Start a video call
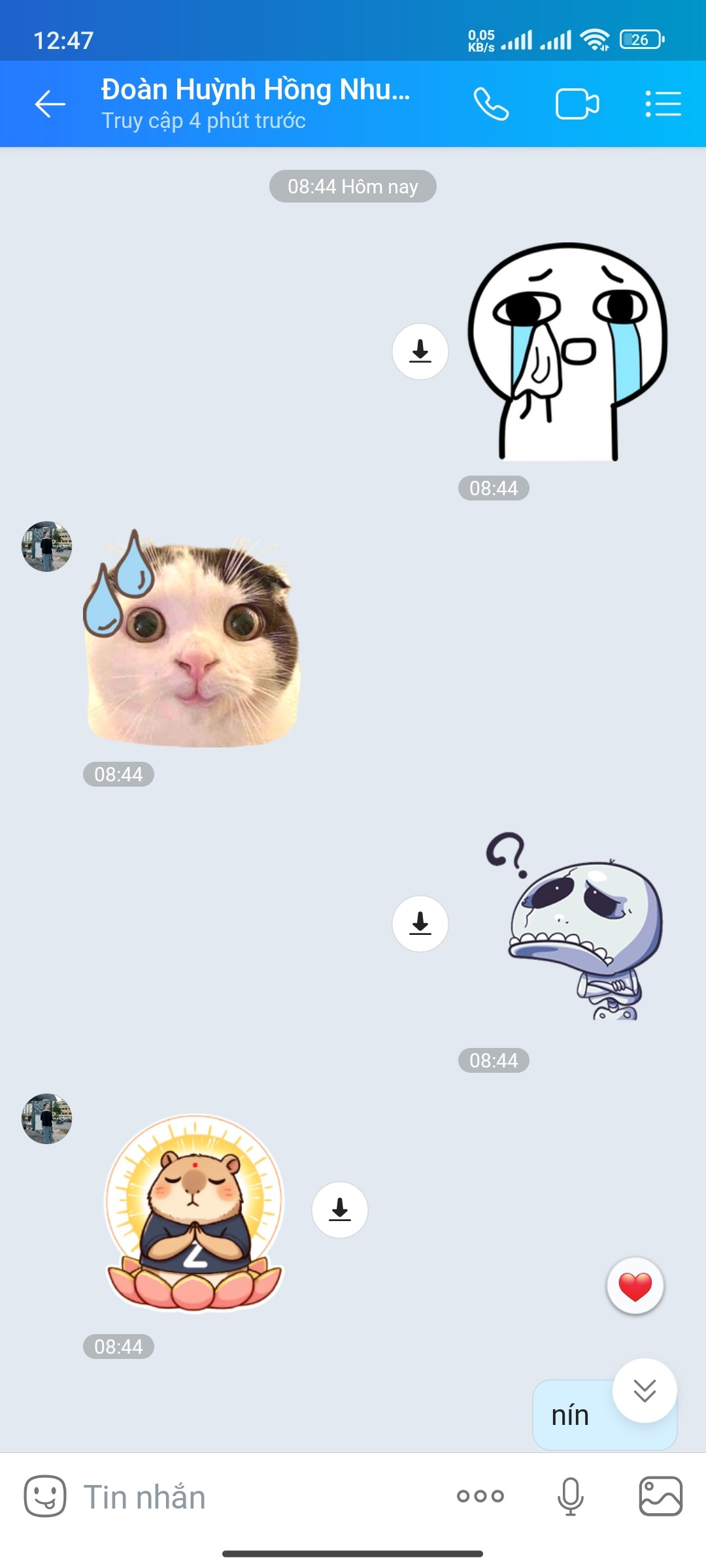 pos(577,104)
